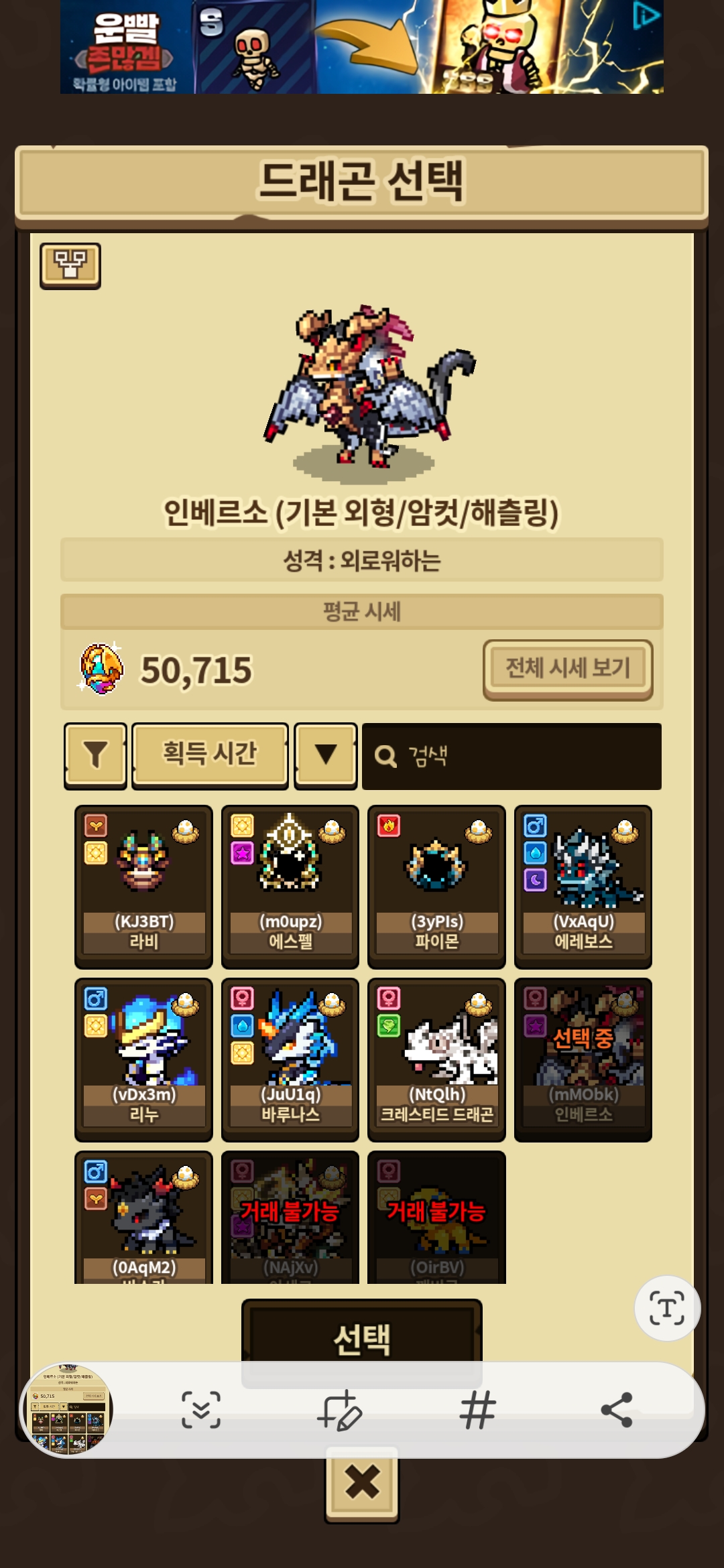Tap the 획득 시간 sort button
The height and width of the screenshot is (1568, 724).
tap(210, 754)
